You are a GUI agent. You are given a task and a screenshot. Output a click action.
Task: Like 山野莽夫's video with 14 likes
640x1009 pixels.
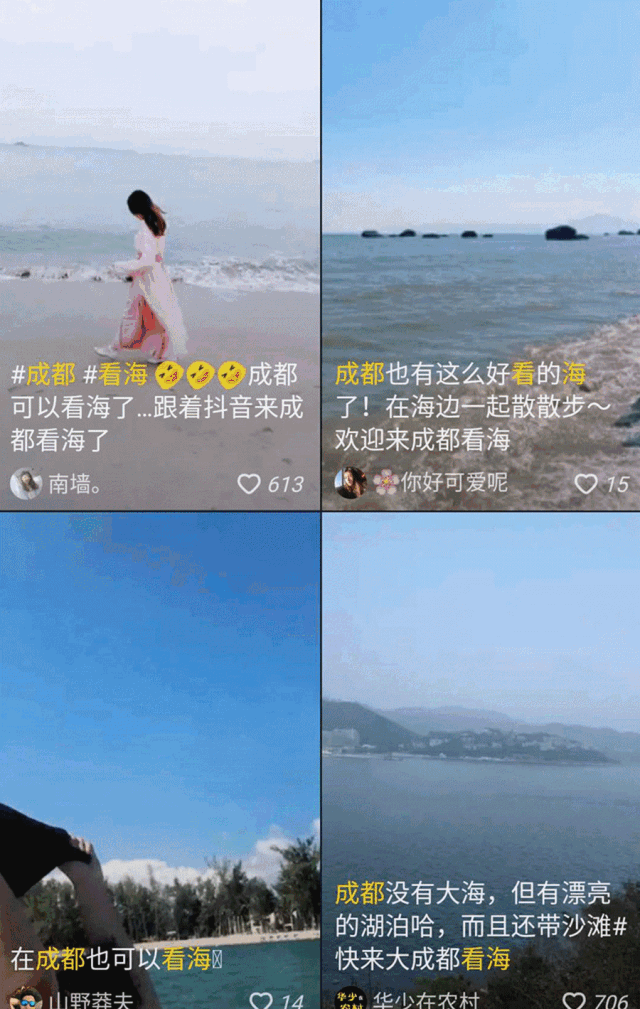[261, 1000]
